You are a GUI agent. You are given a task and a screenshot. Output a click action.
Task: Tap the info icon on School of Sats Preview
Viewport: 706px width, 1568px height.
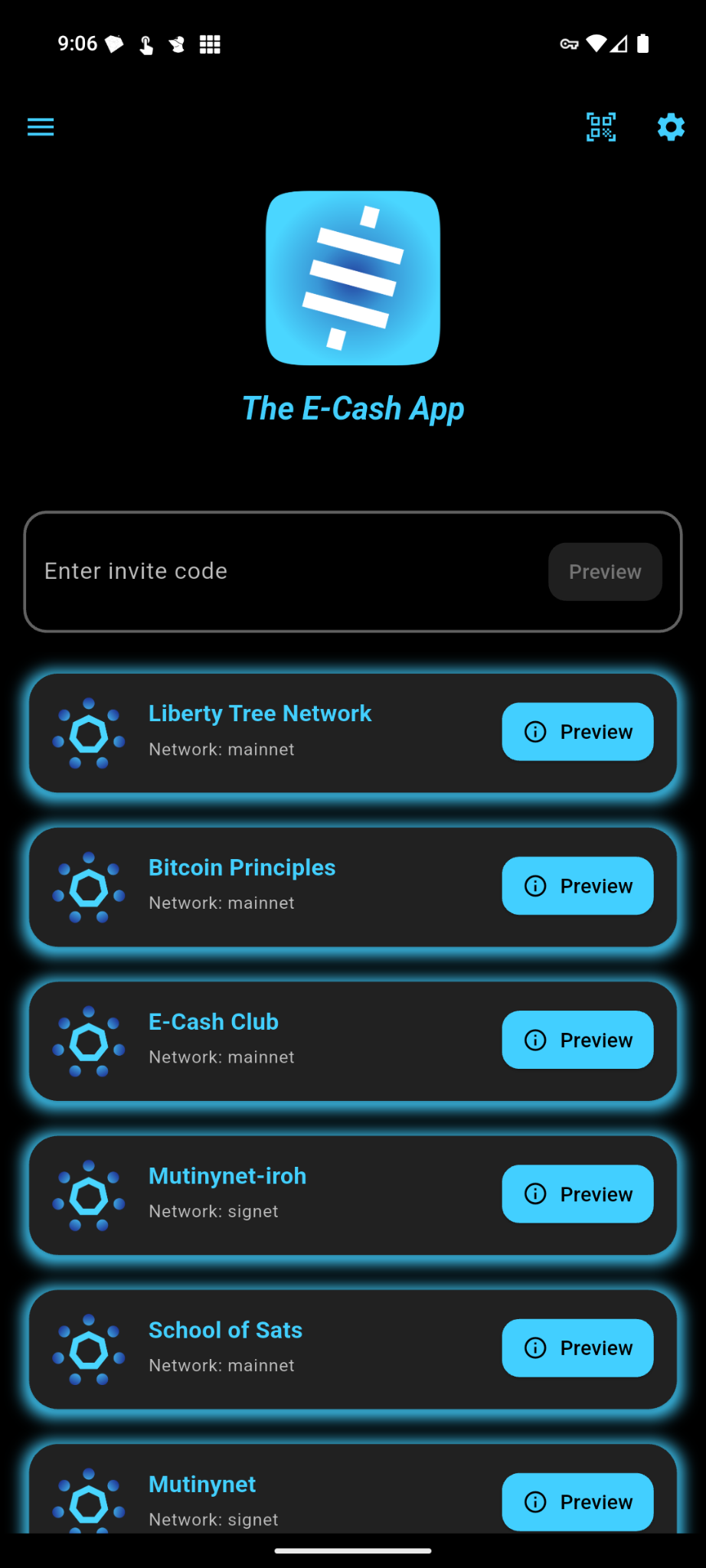pyautogui.click(x=534, y=1348)
